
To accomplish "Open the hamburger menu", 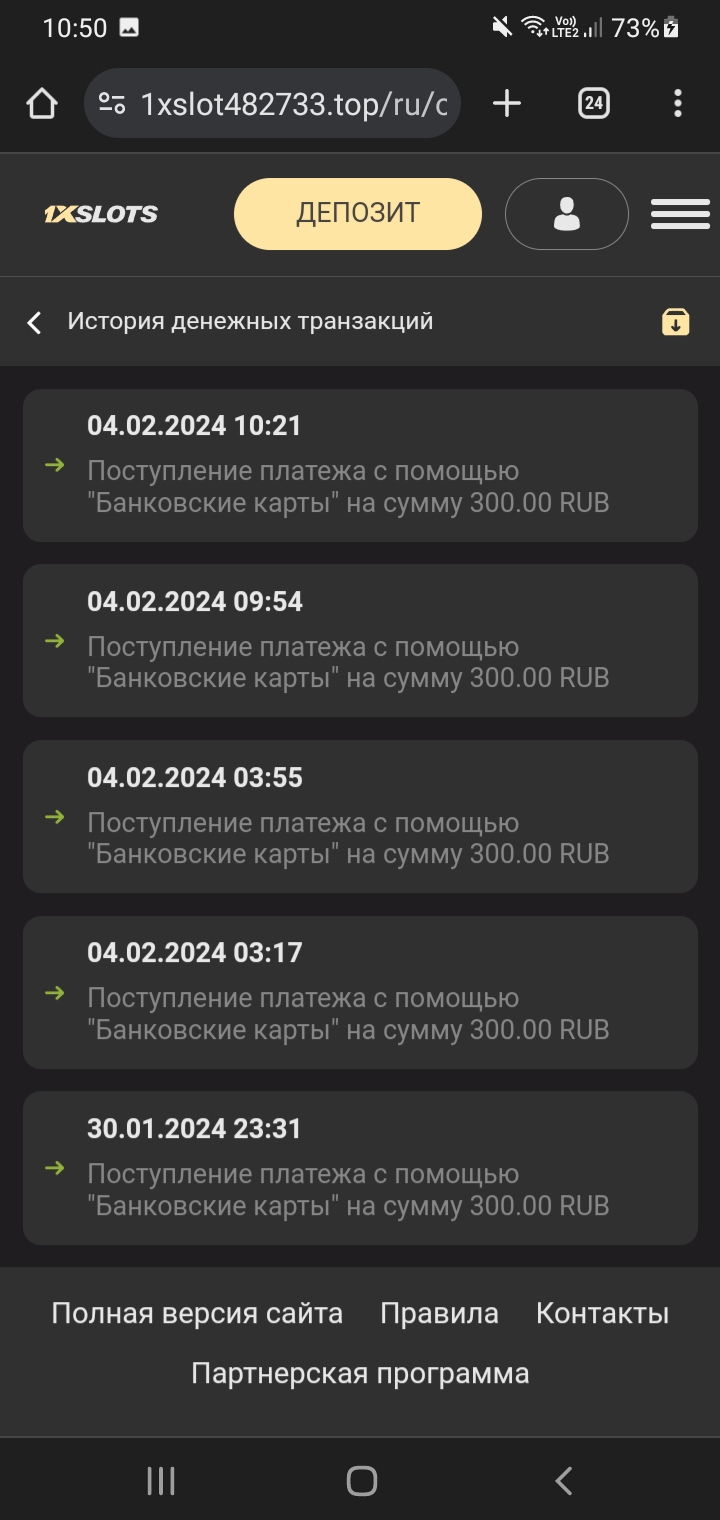I will click(x=680, y=213).
